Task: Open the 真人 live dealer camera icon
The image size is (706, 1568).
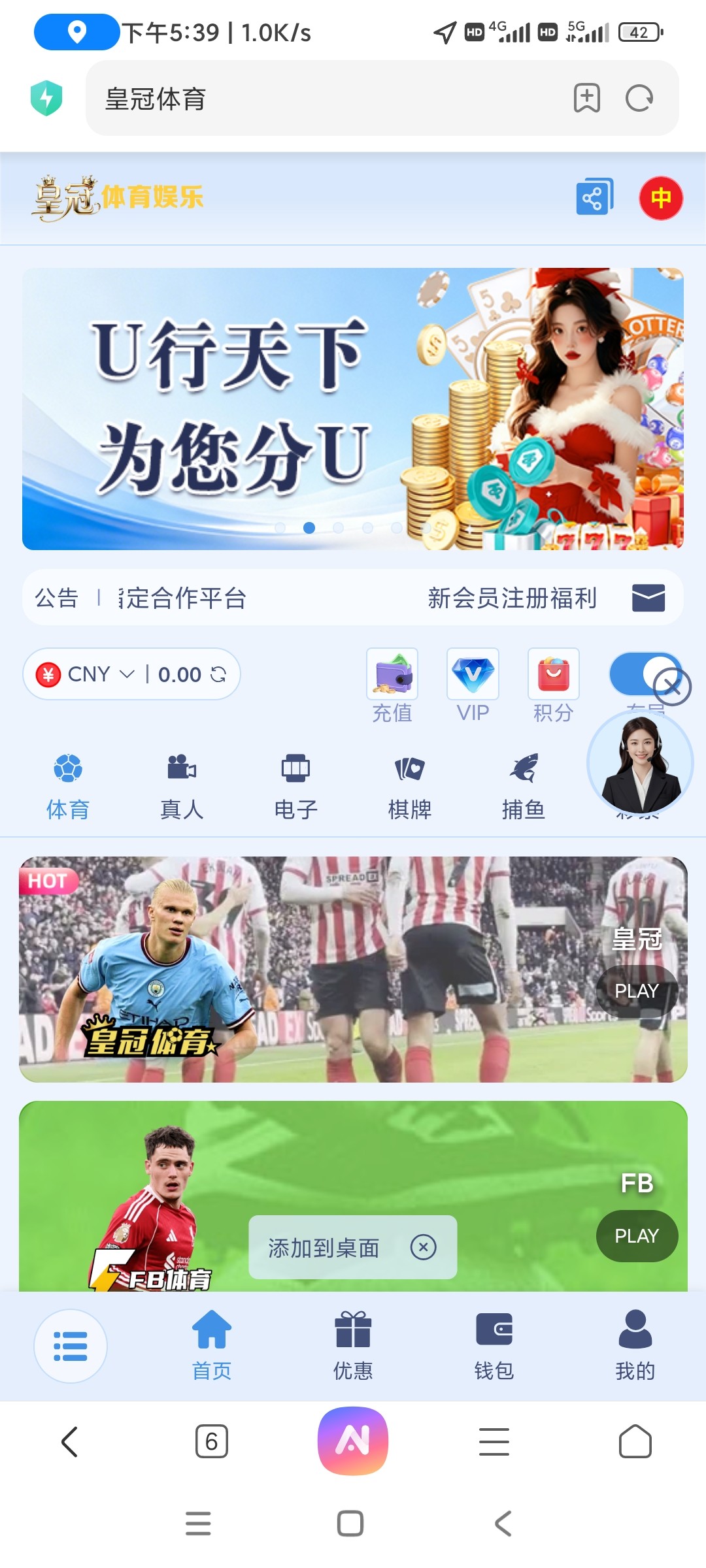Action: point(181,774)
